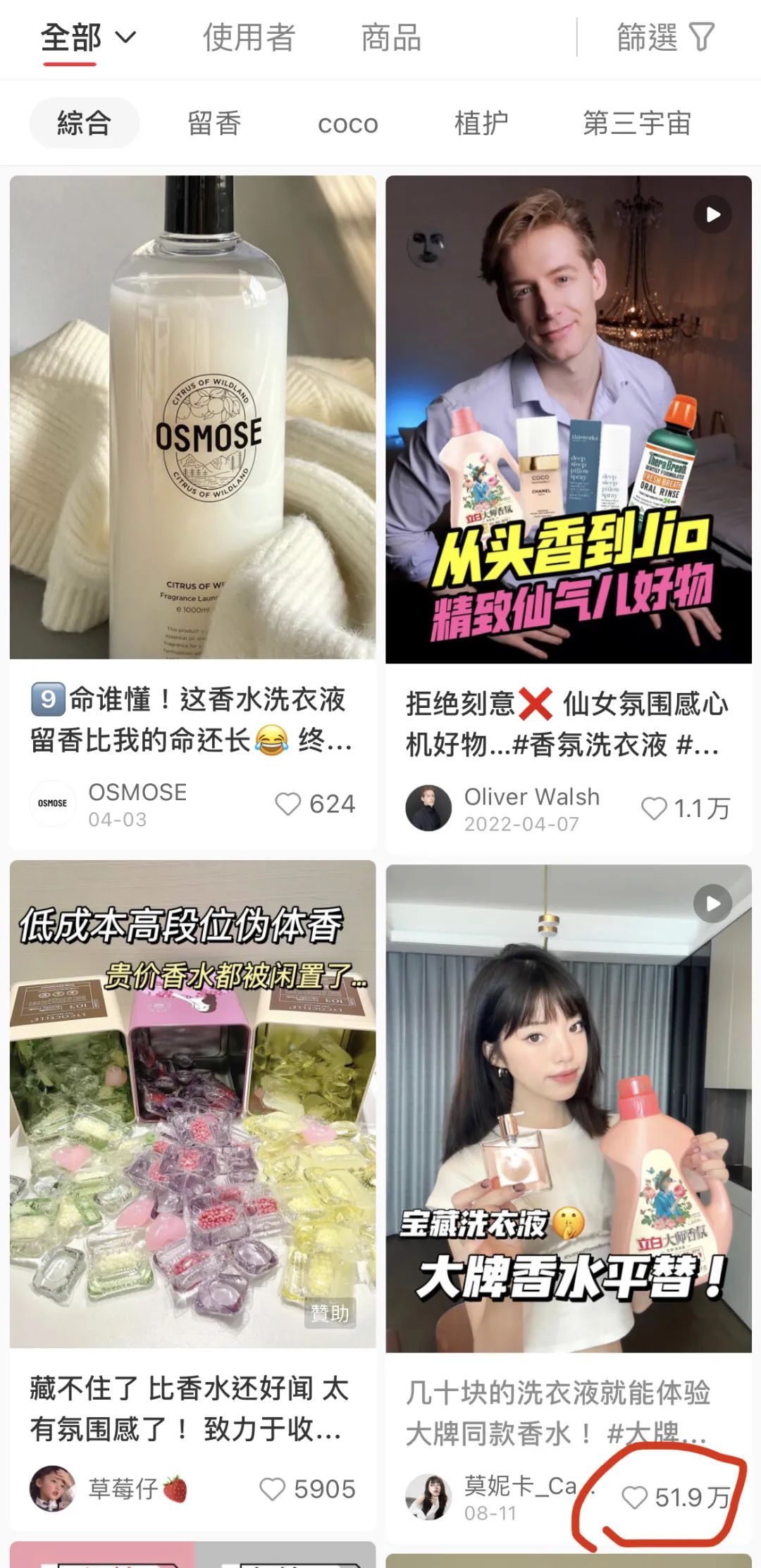
Task: Select the coco chip
Action: 347,124
